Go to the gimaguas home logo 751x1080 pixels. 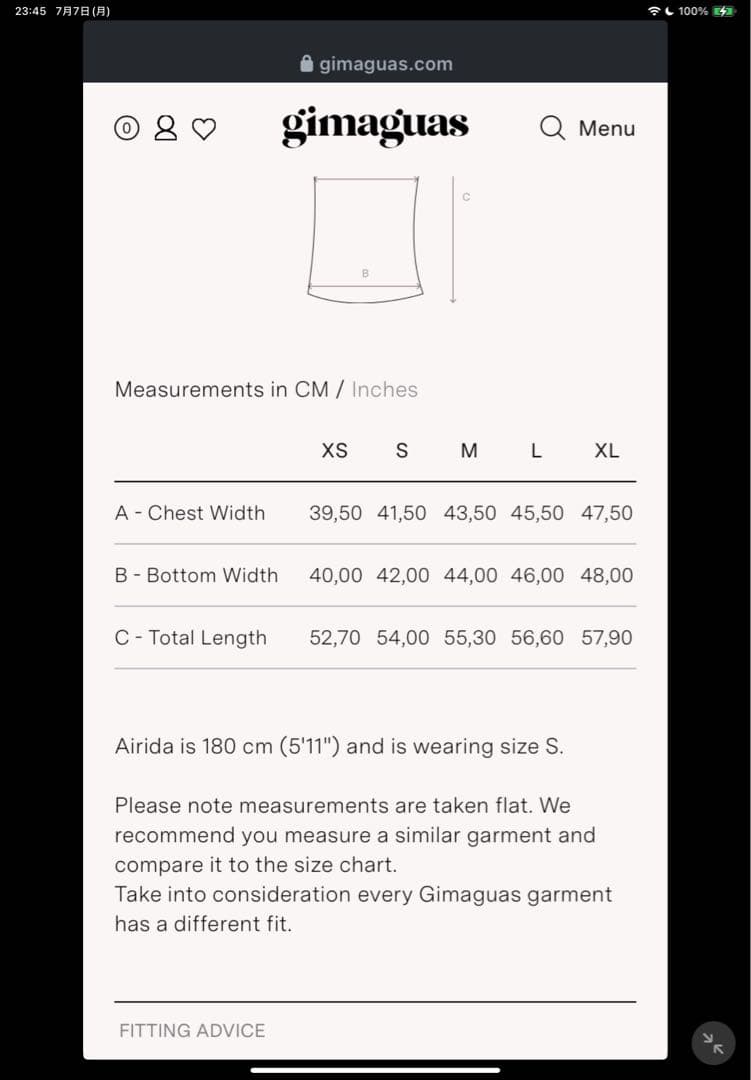(x=375, y=127)
